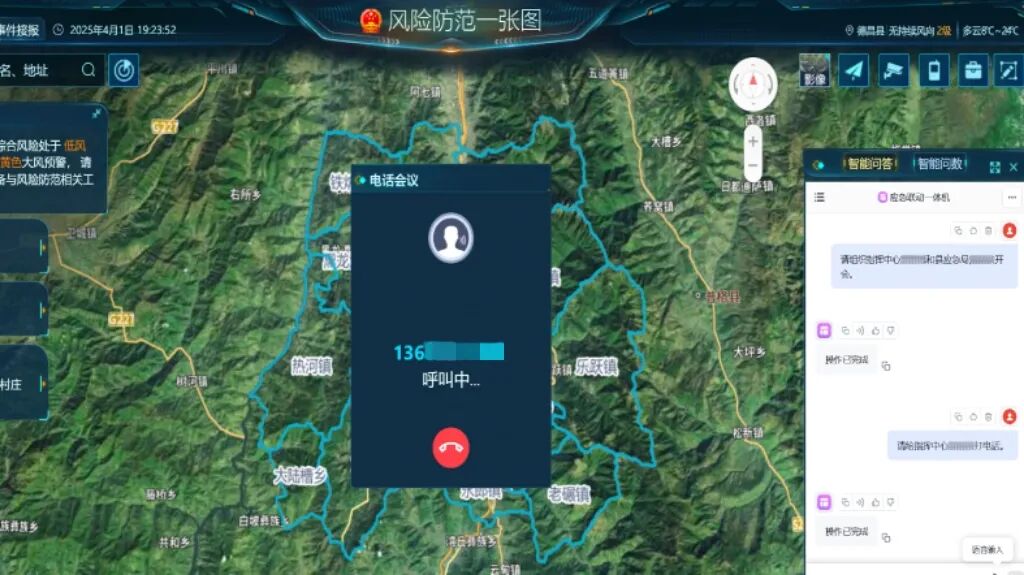Image resolution: width=1024 pixels, height=575 pixels.
Task: Select the 智能问答 tab
Action: pos(870,164)
